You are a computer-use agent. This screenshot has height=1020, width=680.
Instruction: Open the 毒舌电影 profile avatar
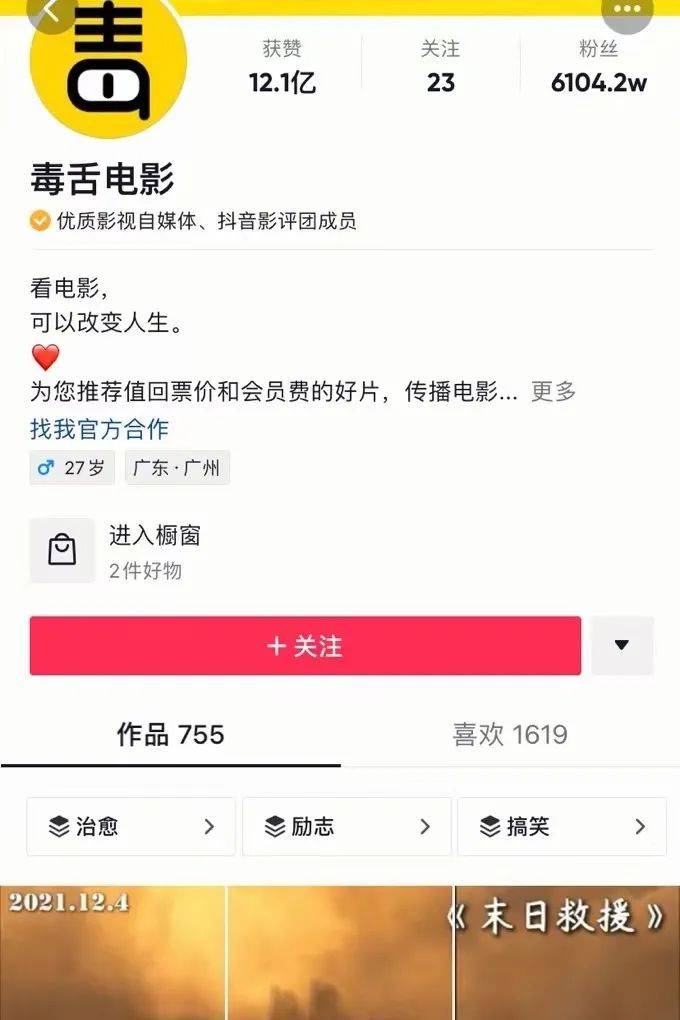(x=110, y=62)
